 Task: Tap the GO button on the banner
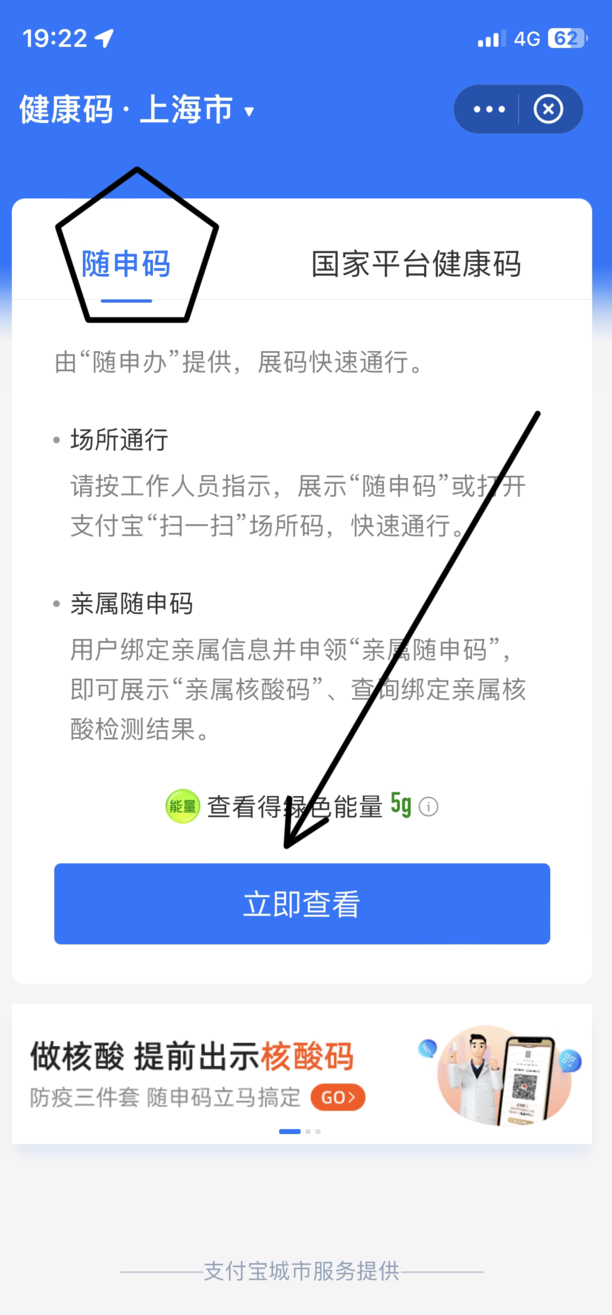(x=338, y=1097)
